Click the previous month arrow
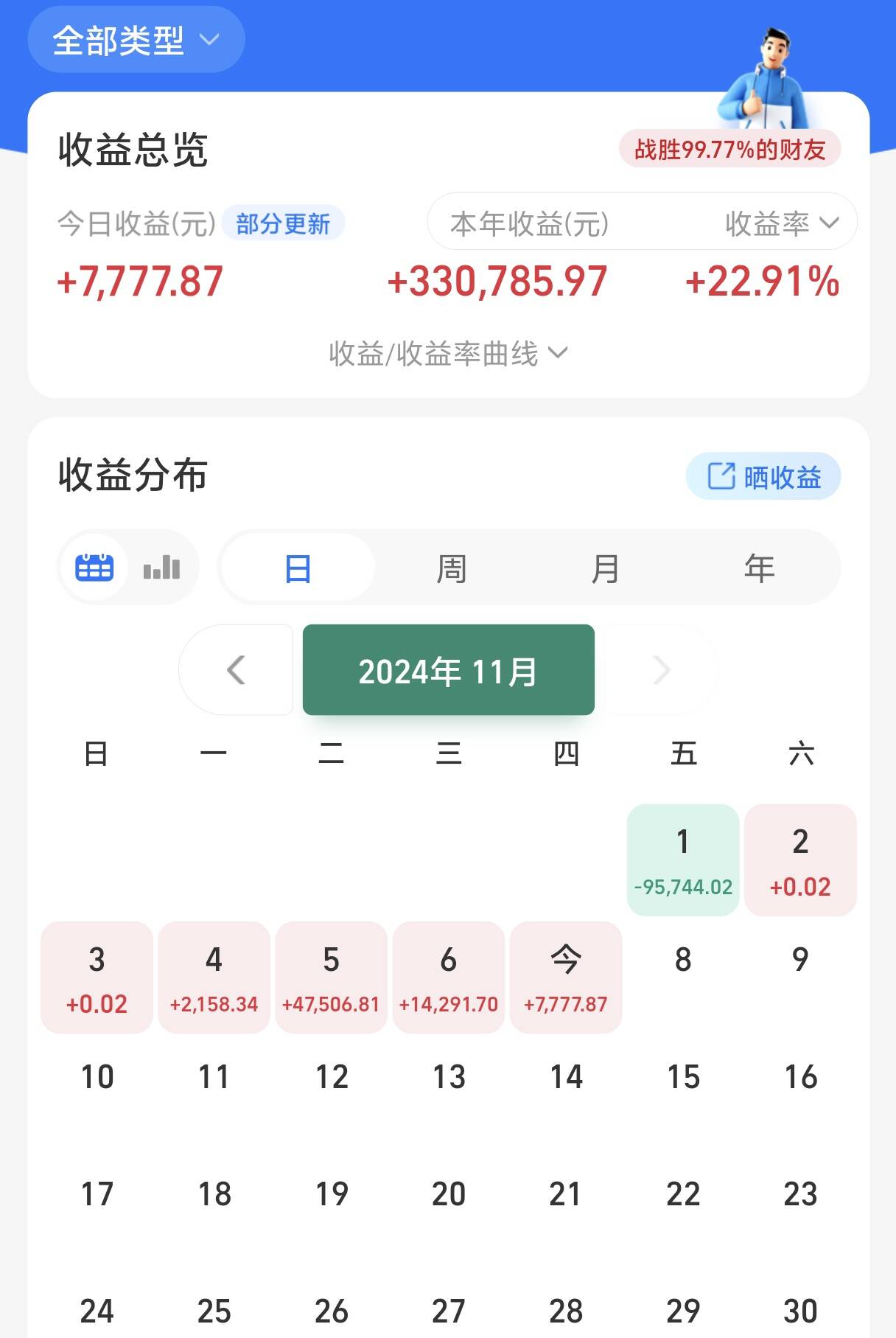Screen dimensions: 896x1338 coord(236,669)
